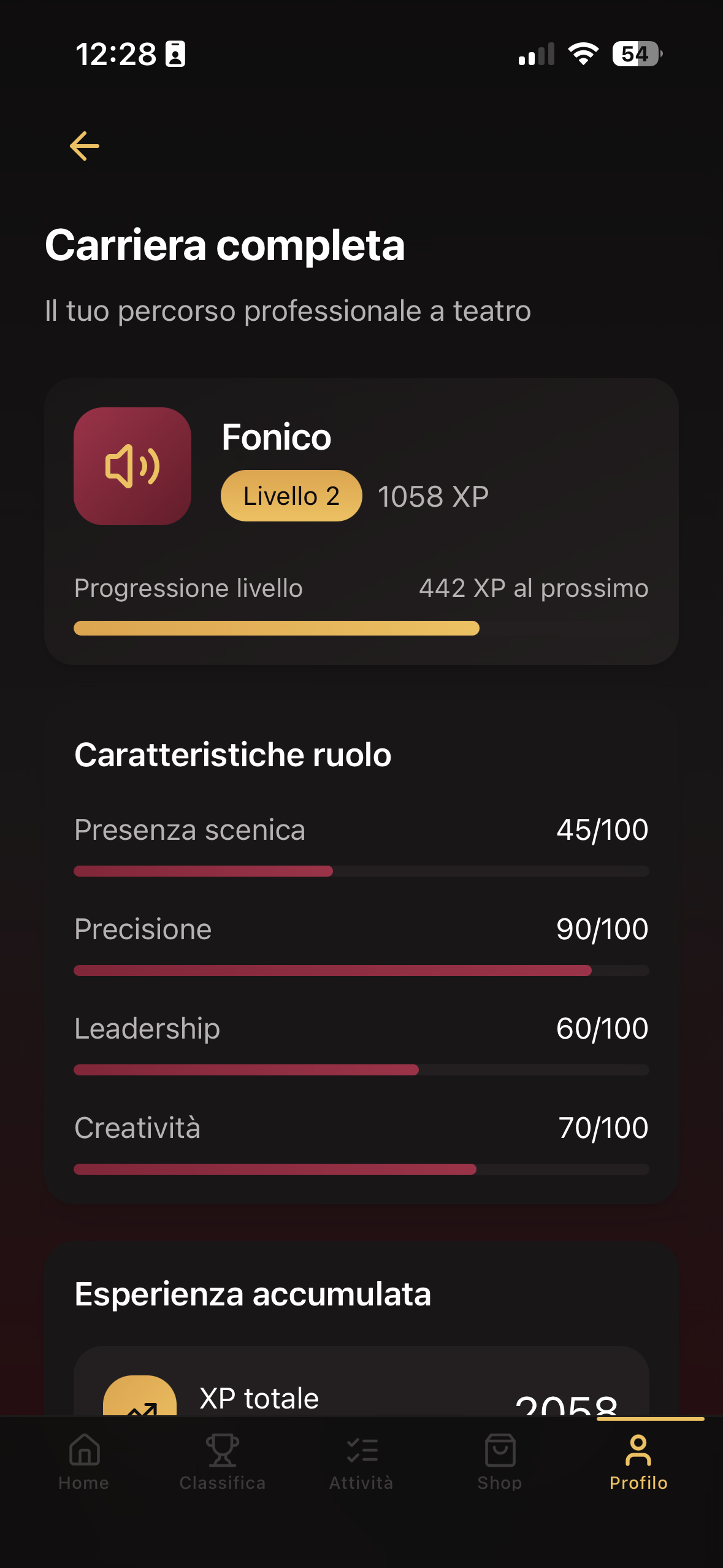Tap the Precisione stat label

(x=142, y=929)
